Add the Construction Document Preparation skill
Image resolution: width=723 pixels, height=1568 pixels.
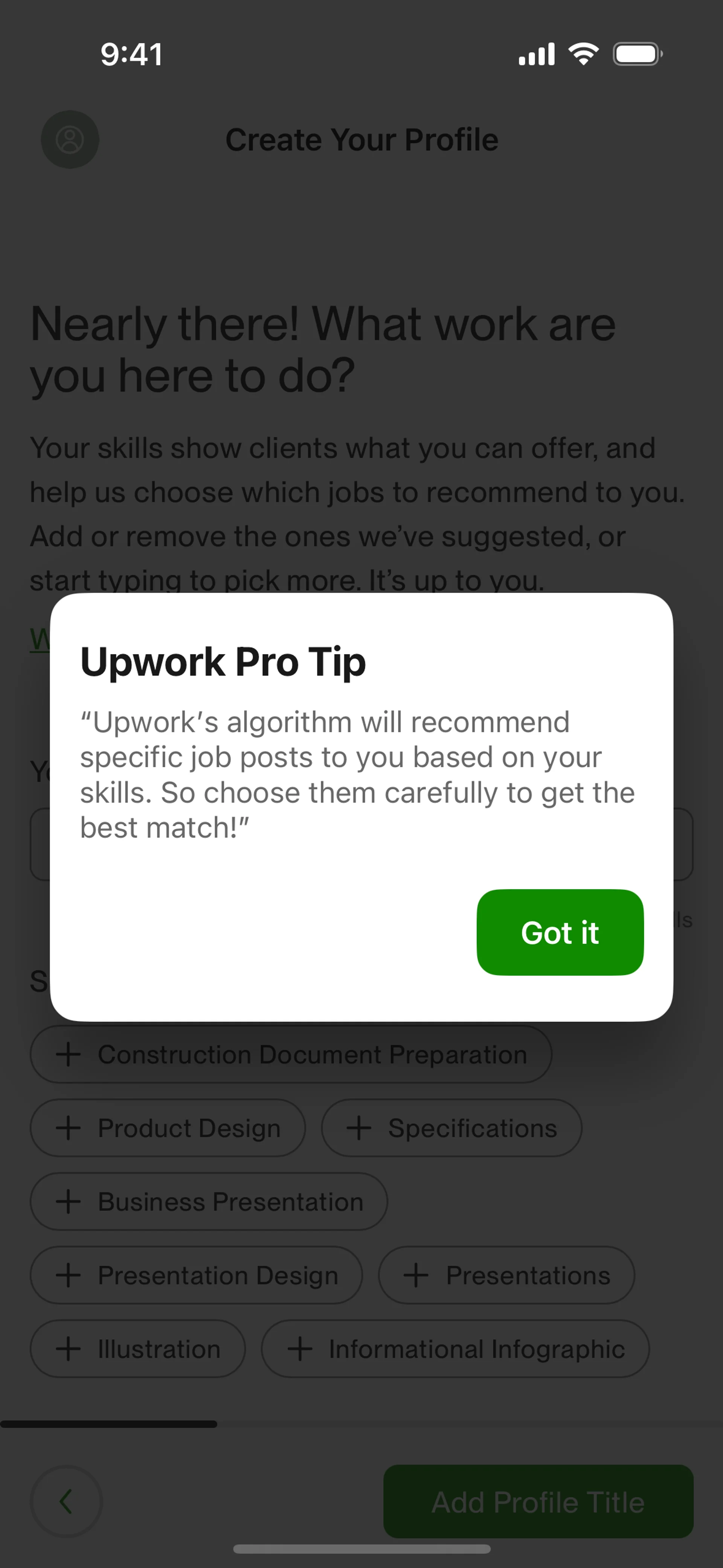pyautogui.click(x=291, y=1054)
